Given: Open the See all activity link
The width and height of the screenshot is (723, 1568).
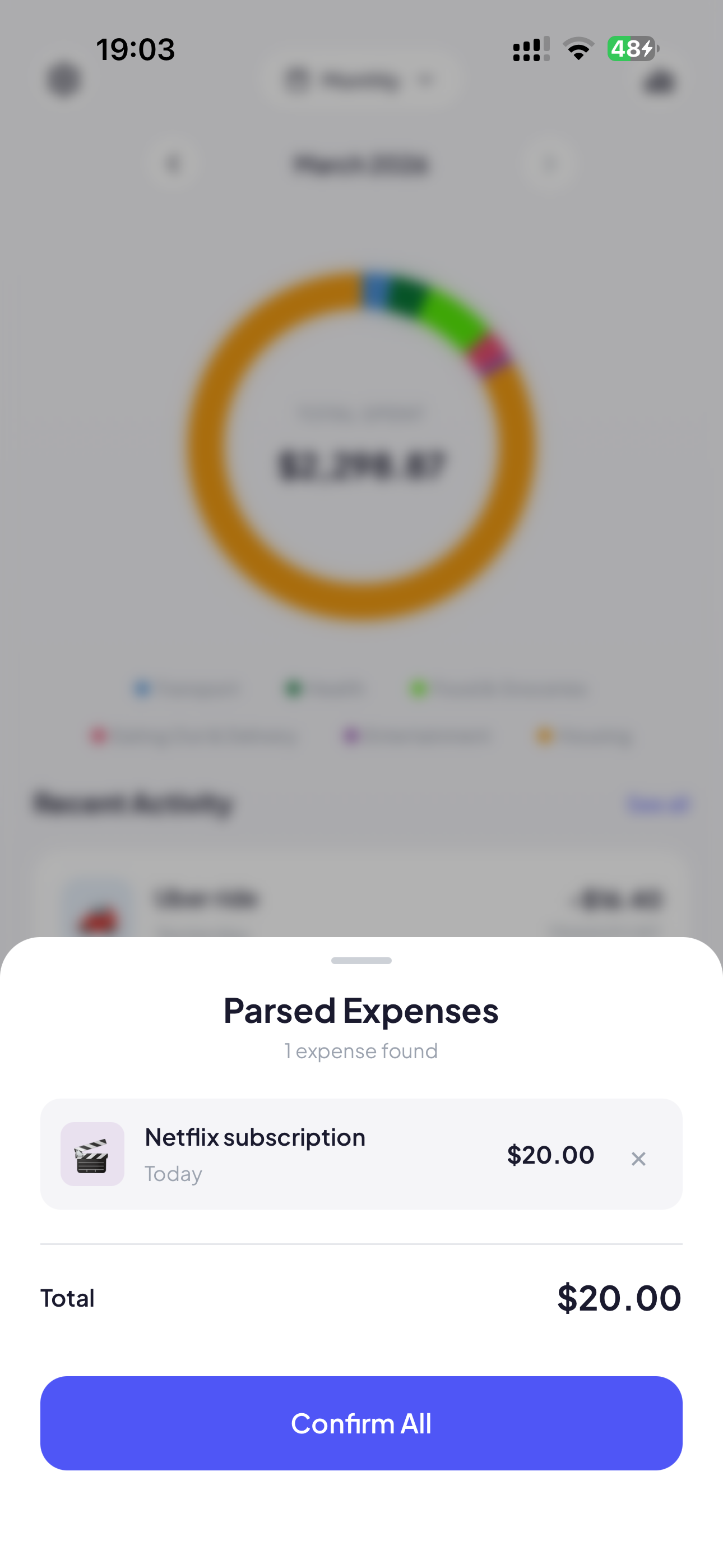Looking at the screenshot, I should [x=659, y=804].
